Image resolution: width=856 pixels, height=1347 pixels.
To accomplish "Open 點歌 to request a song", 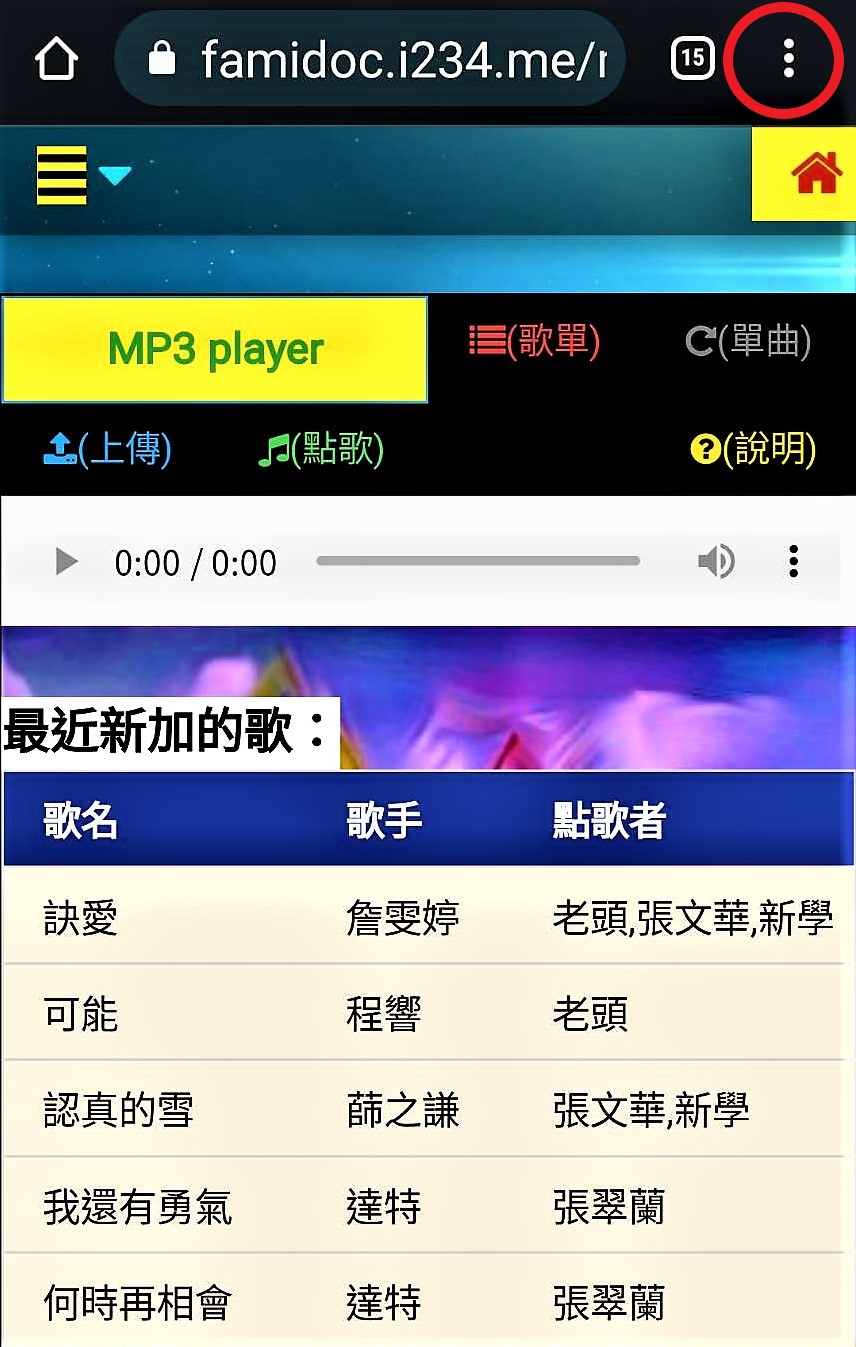I will click(x=320, y=449).
